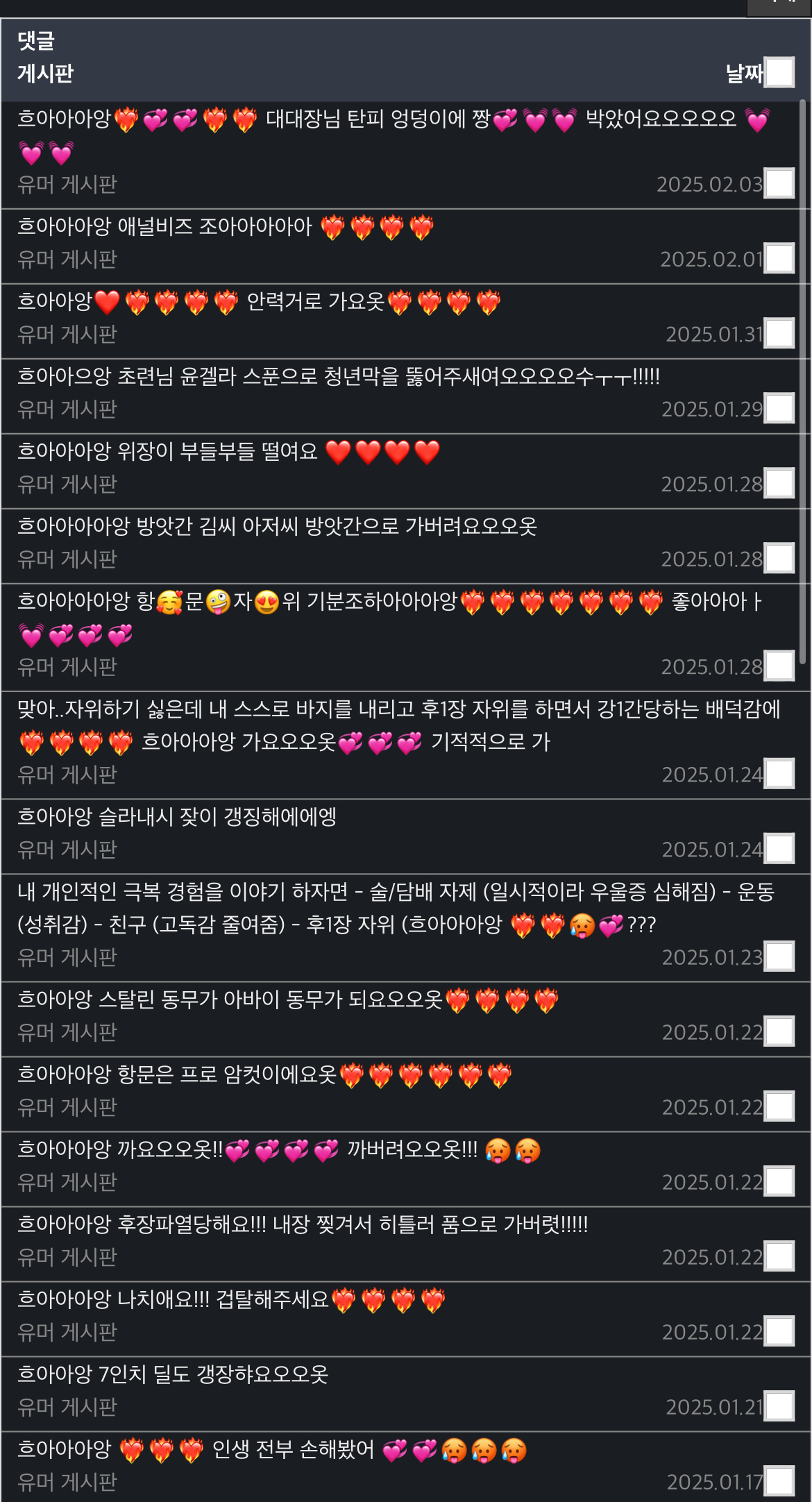
Task: Check the box on the 2025.02.01 comment
Action: tap(779, 258)
